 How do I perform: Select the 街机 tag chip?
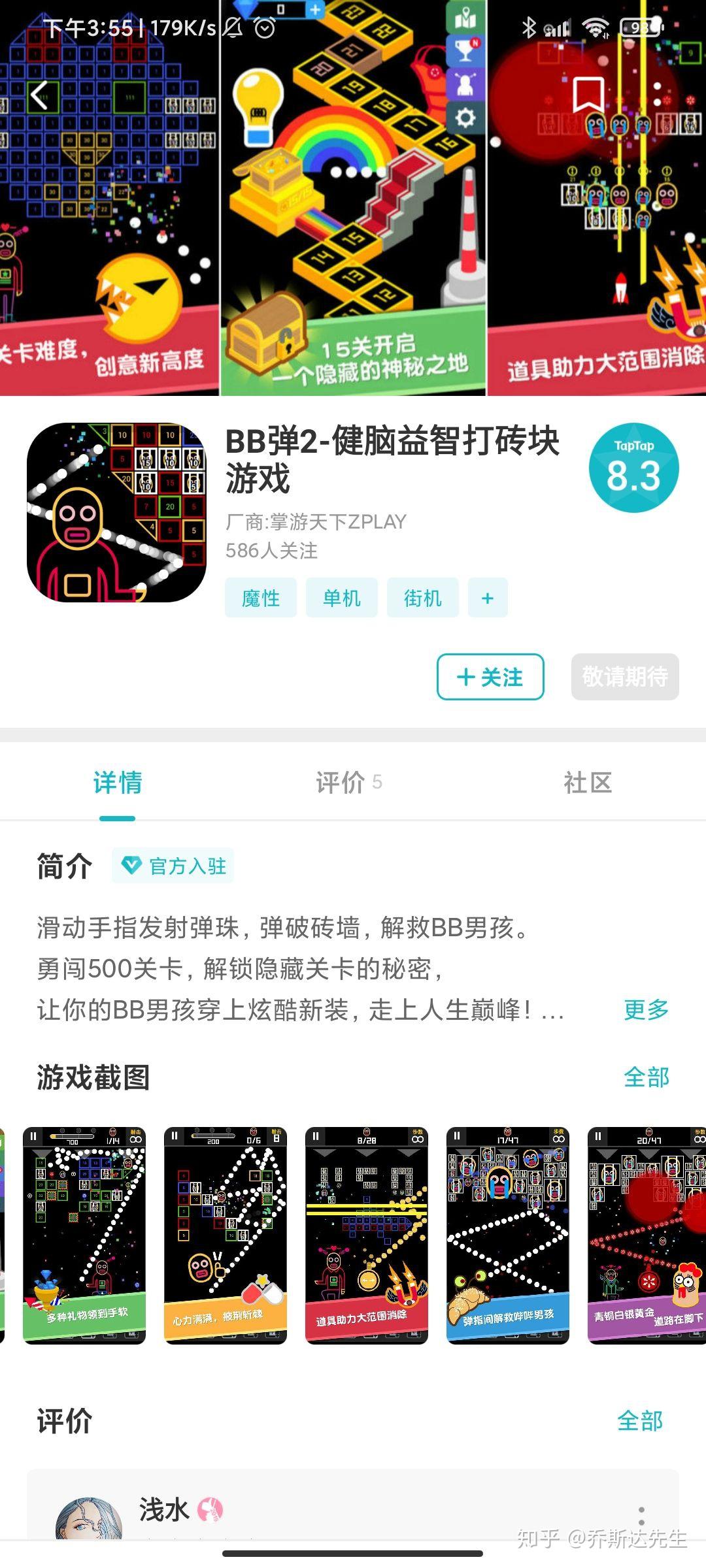pyautogui.click(x=423, y=598)
